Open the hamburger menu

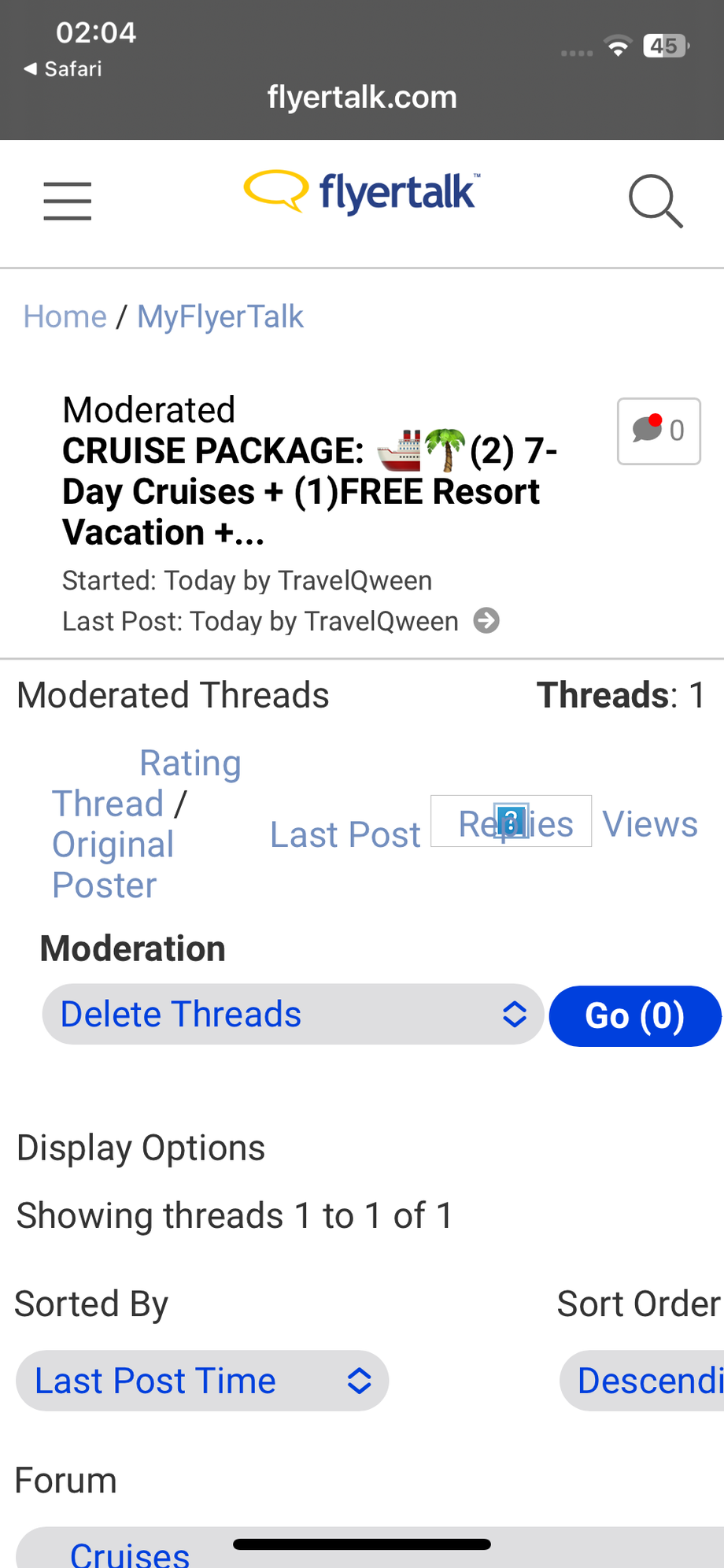coord(68,201)
